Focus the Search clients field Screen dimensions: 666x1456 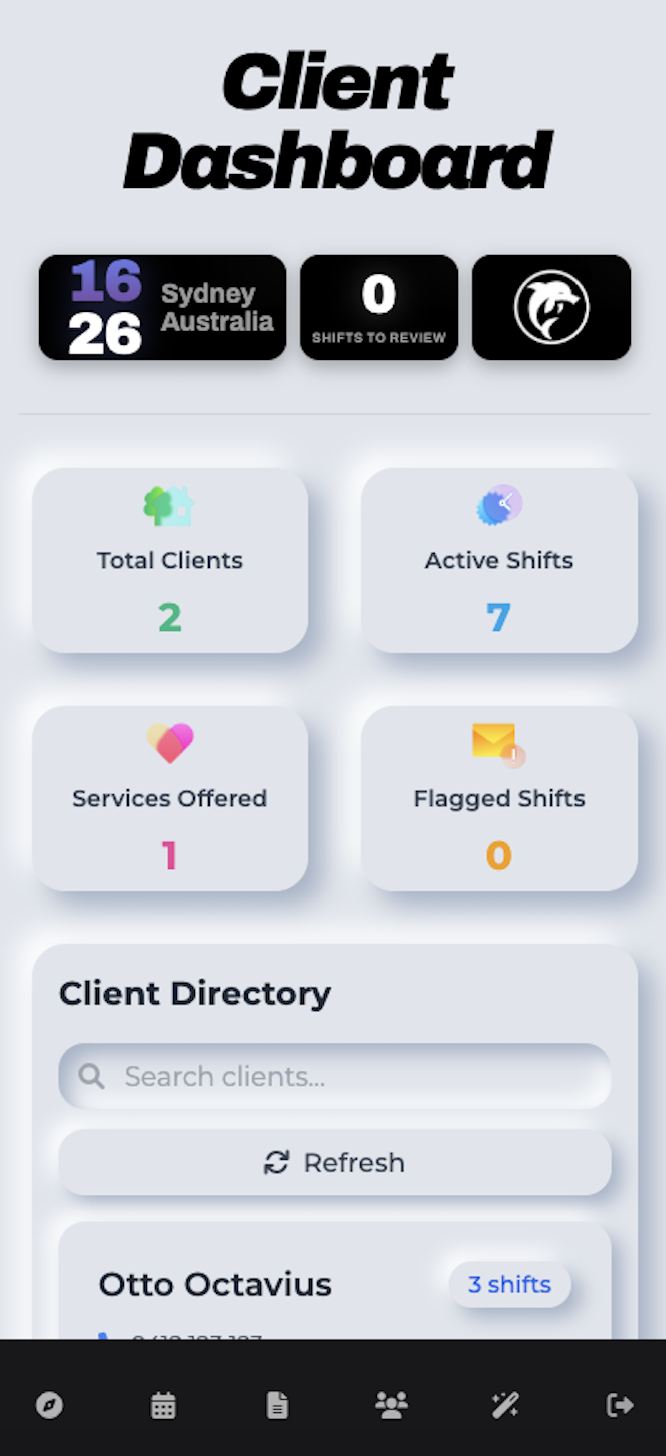tap(335, 1076)
